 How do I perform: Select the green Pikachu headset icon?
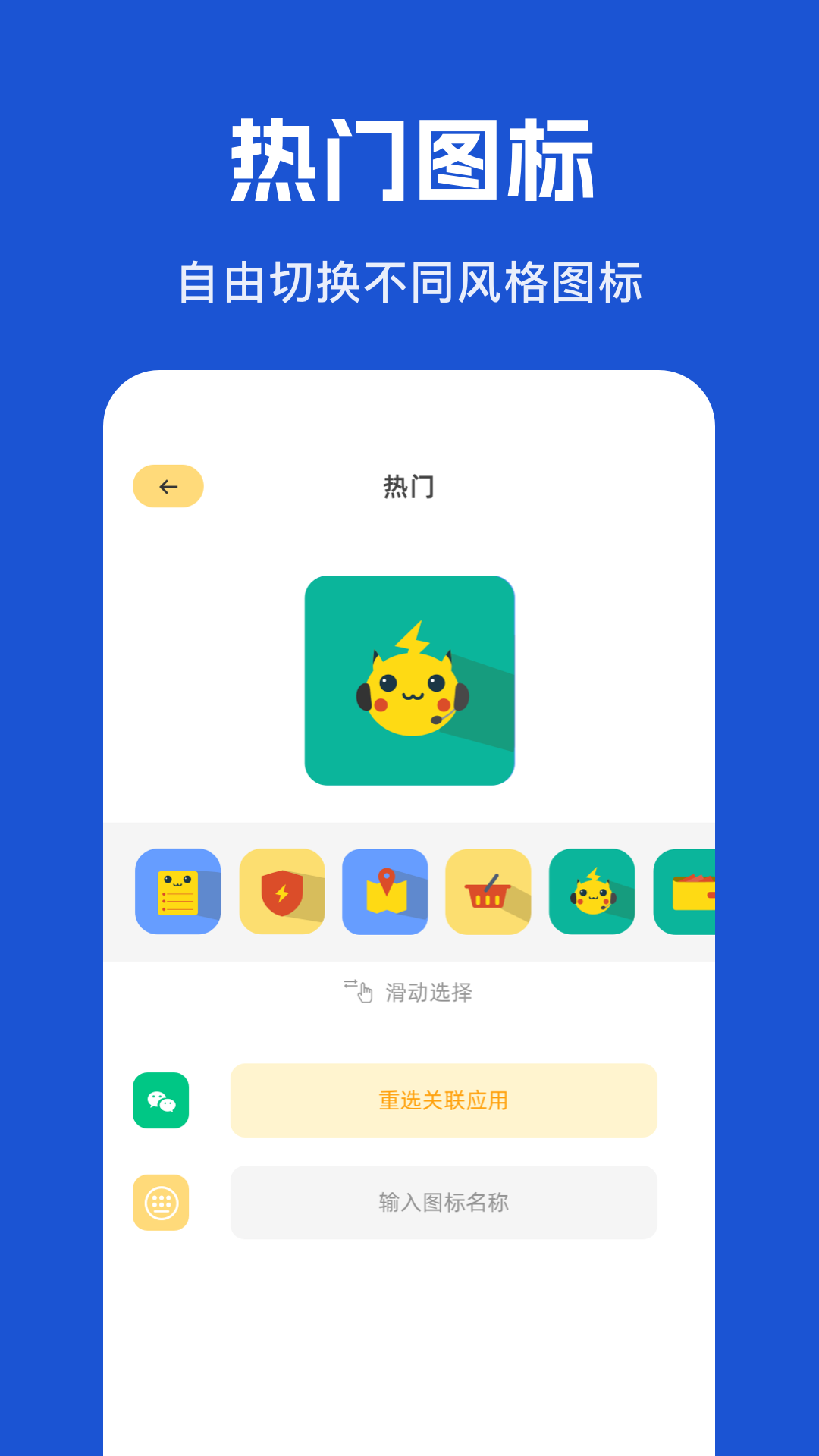(592, 892)
